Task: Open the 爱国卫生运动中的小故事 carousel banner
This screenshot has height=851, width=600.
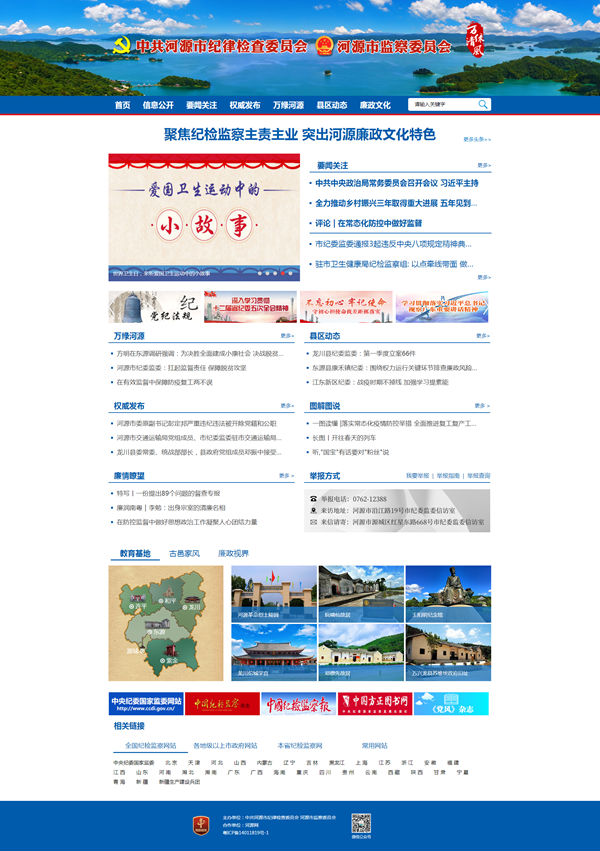Action: click(x=204, y=215)
